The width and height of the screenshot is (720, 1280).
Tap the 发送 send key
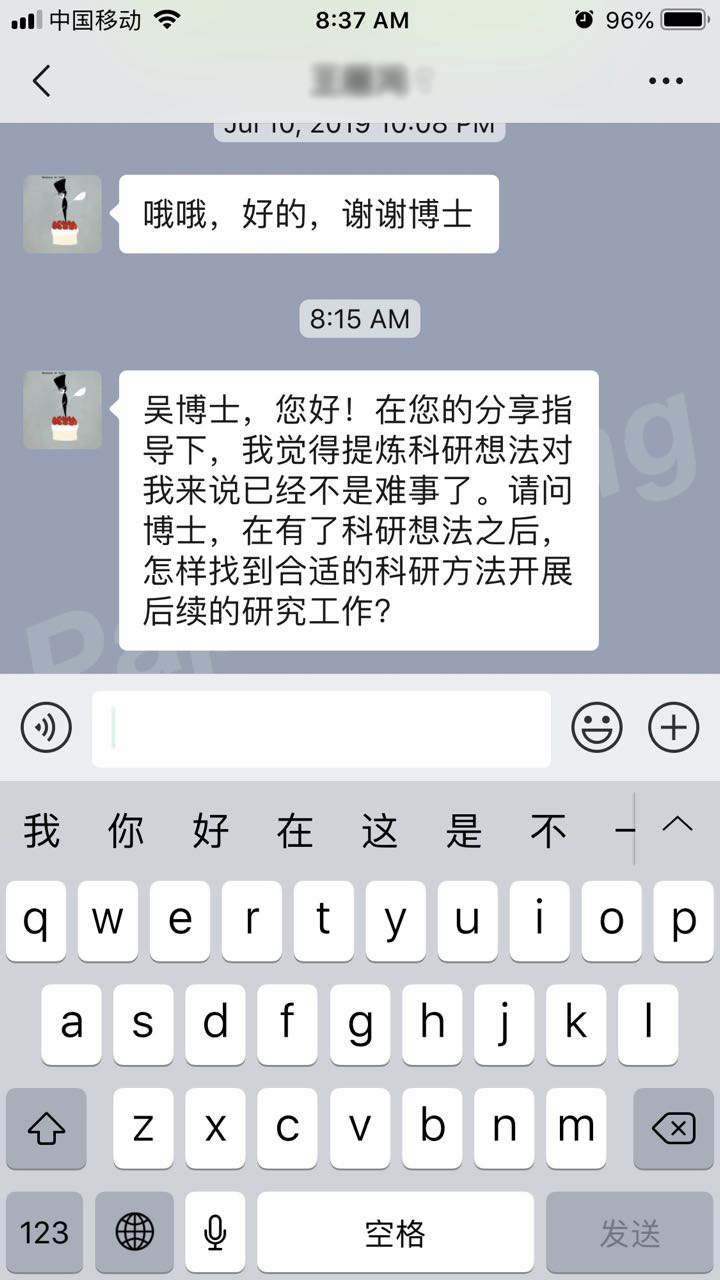coord(630,1233)
